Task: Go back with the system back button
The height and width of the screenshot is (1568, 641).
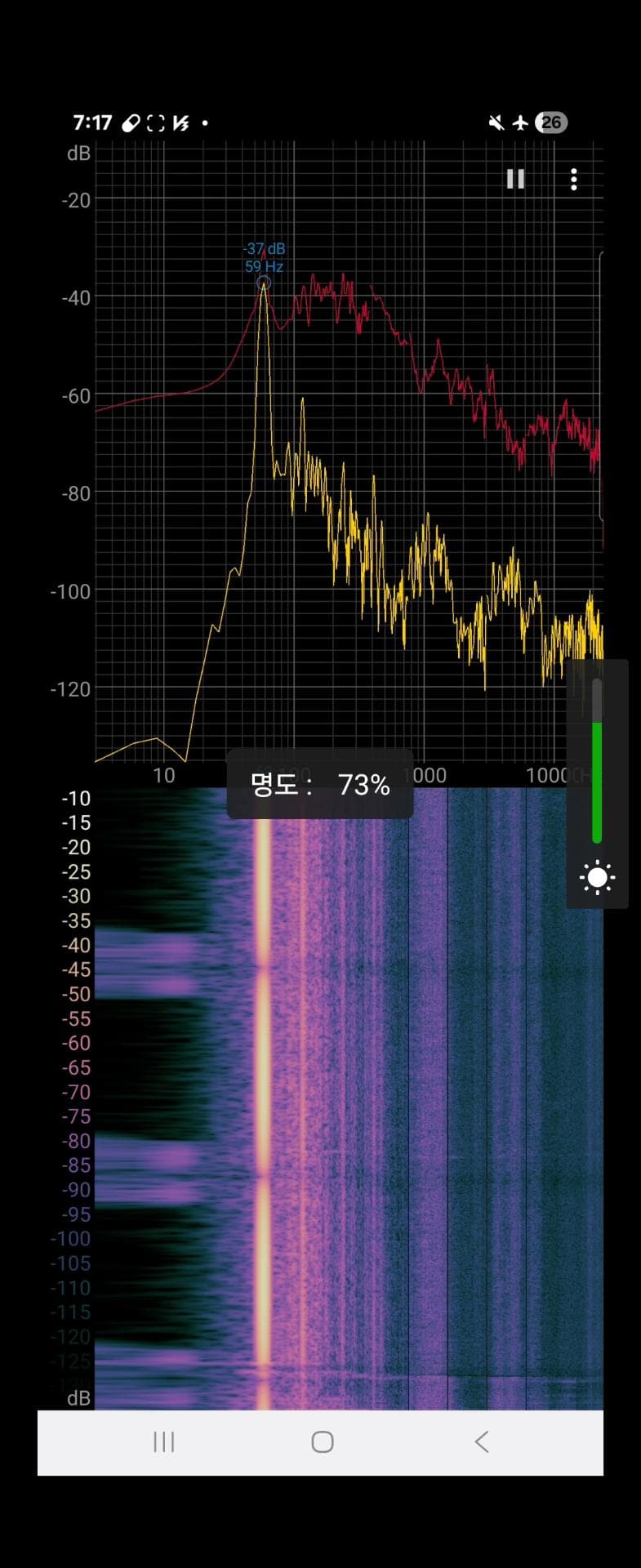Action: [482, 1442]
